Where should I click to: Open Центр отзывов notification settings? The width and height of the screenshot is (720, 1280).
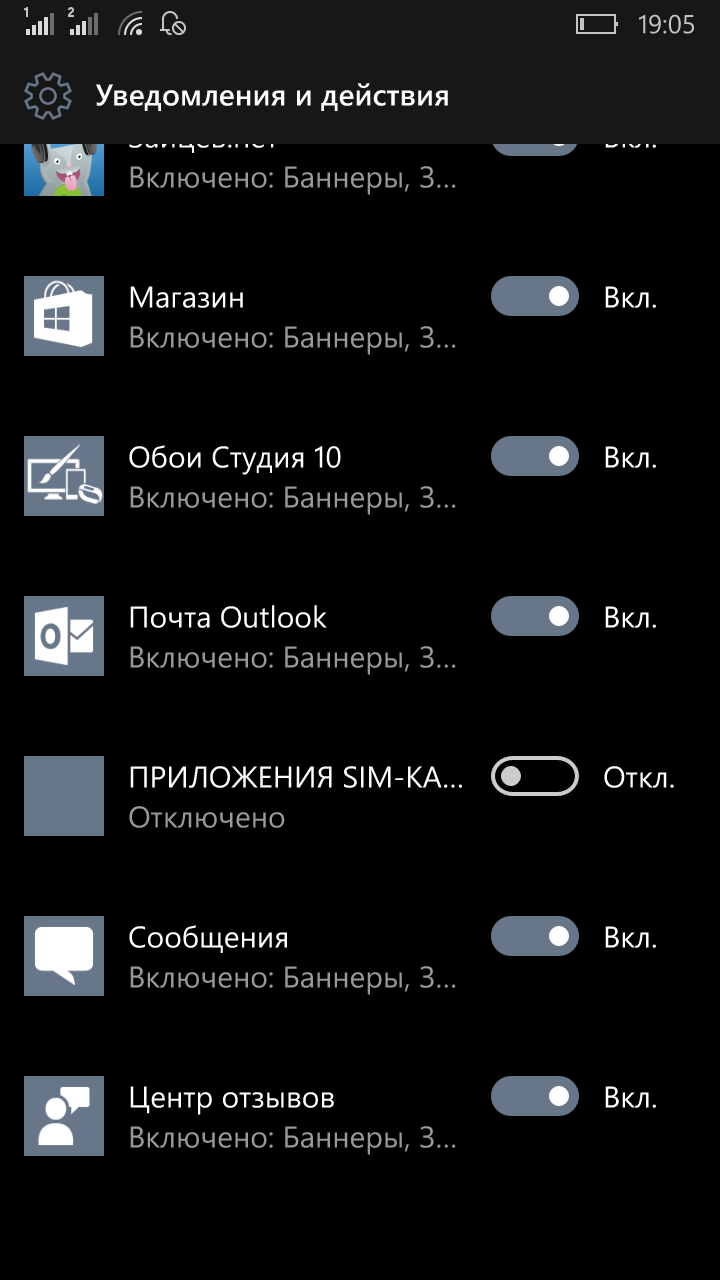click(244, 1116)
